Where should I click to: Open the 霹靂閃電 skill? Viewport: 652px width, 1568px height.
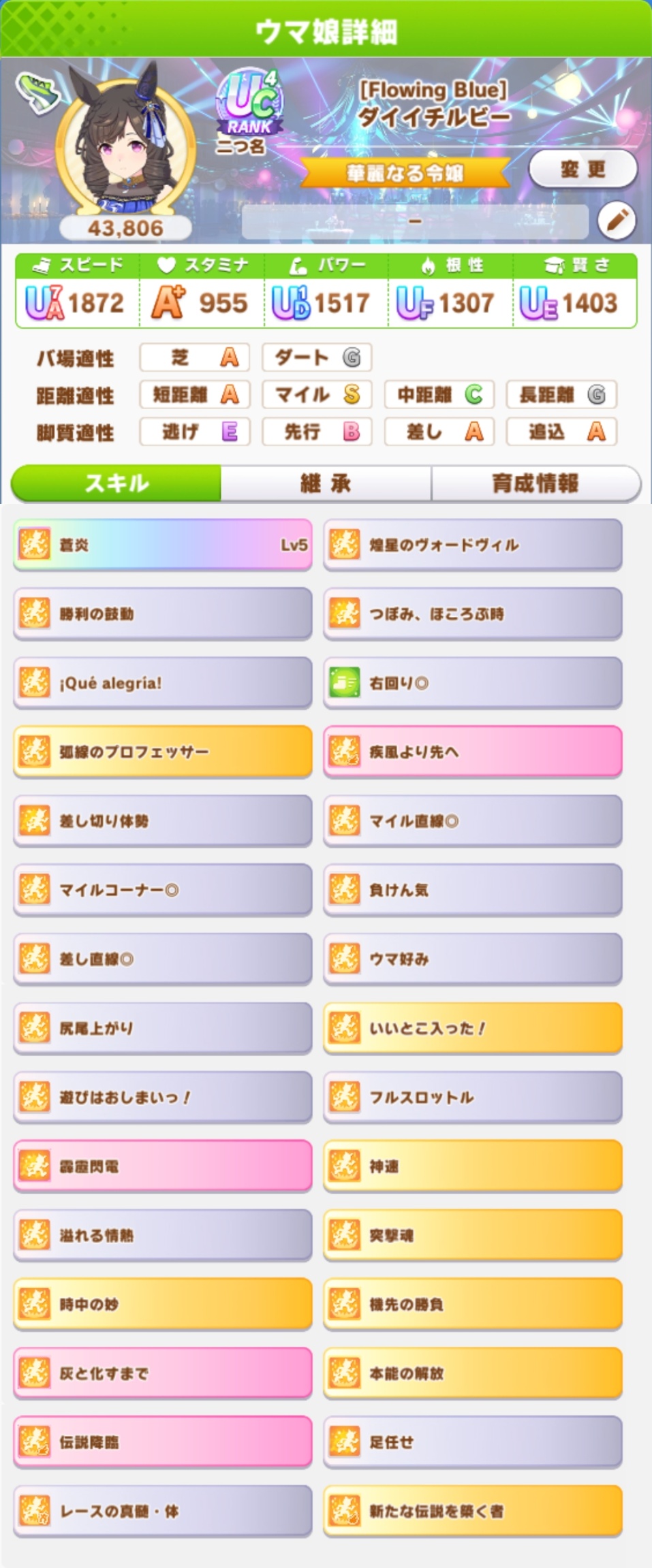(x=163, y=1166)
